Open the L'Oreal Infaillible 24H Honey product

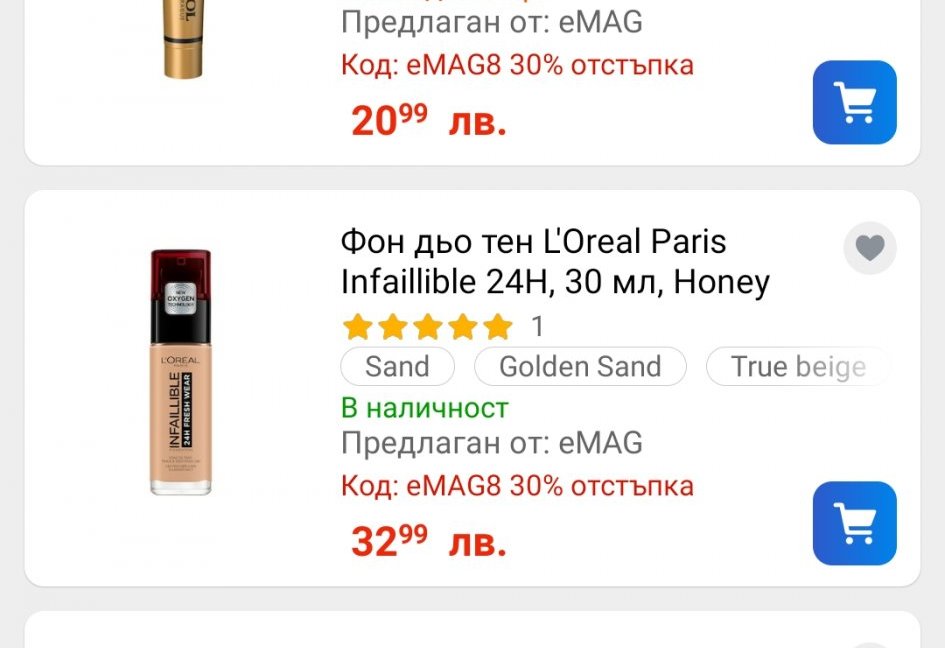(555, 262)
